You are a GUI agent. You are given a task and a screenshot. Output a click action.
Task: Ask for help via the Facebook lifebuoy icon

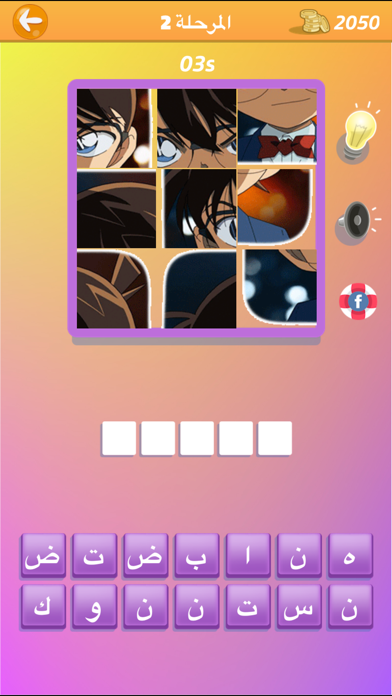(x=358, y=301)
